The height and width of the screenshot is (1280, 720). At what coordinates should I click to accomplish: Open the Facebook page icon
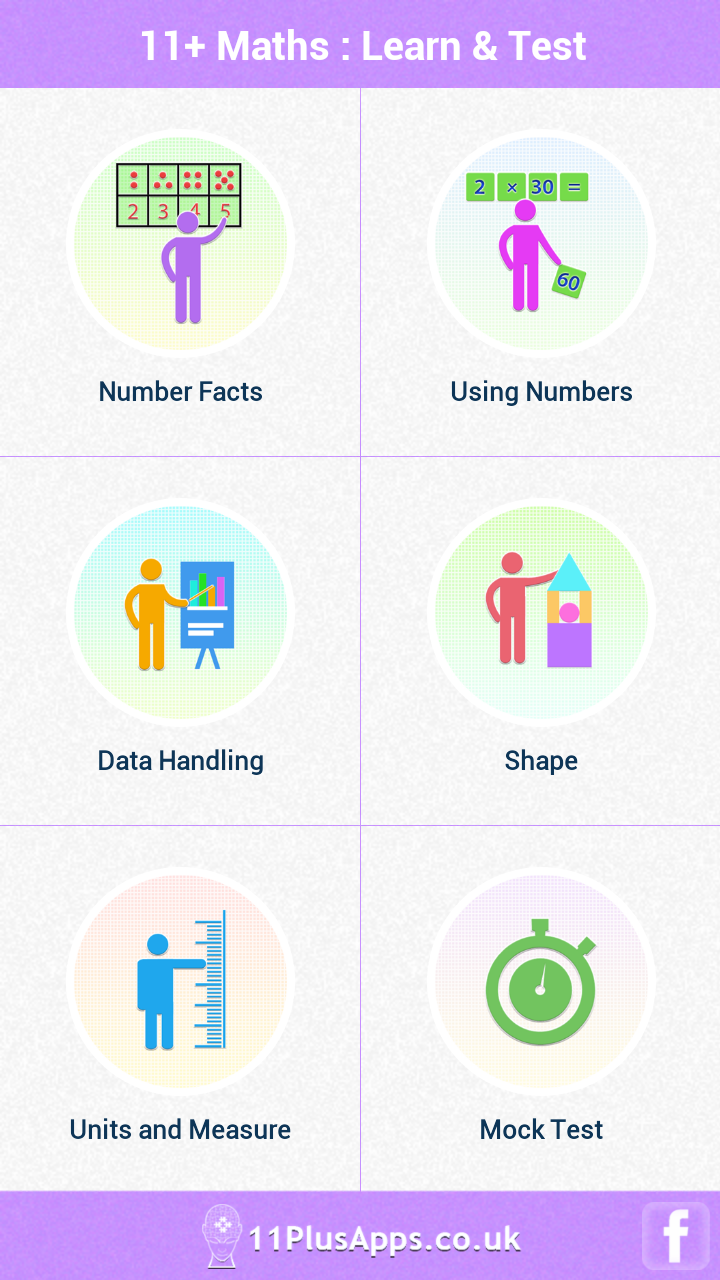coord(676,1235)
